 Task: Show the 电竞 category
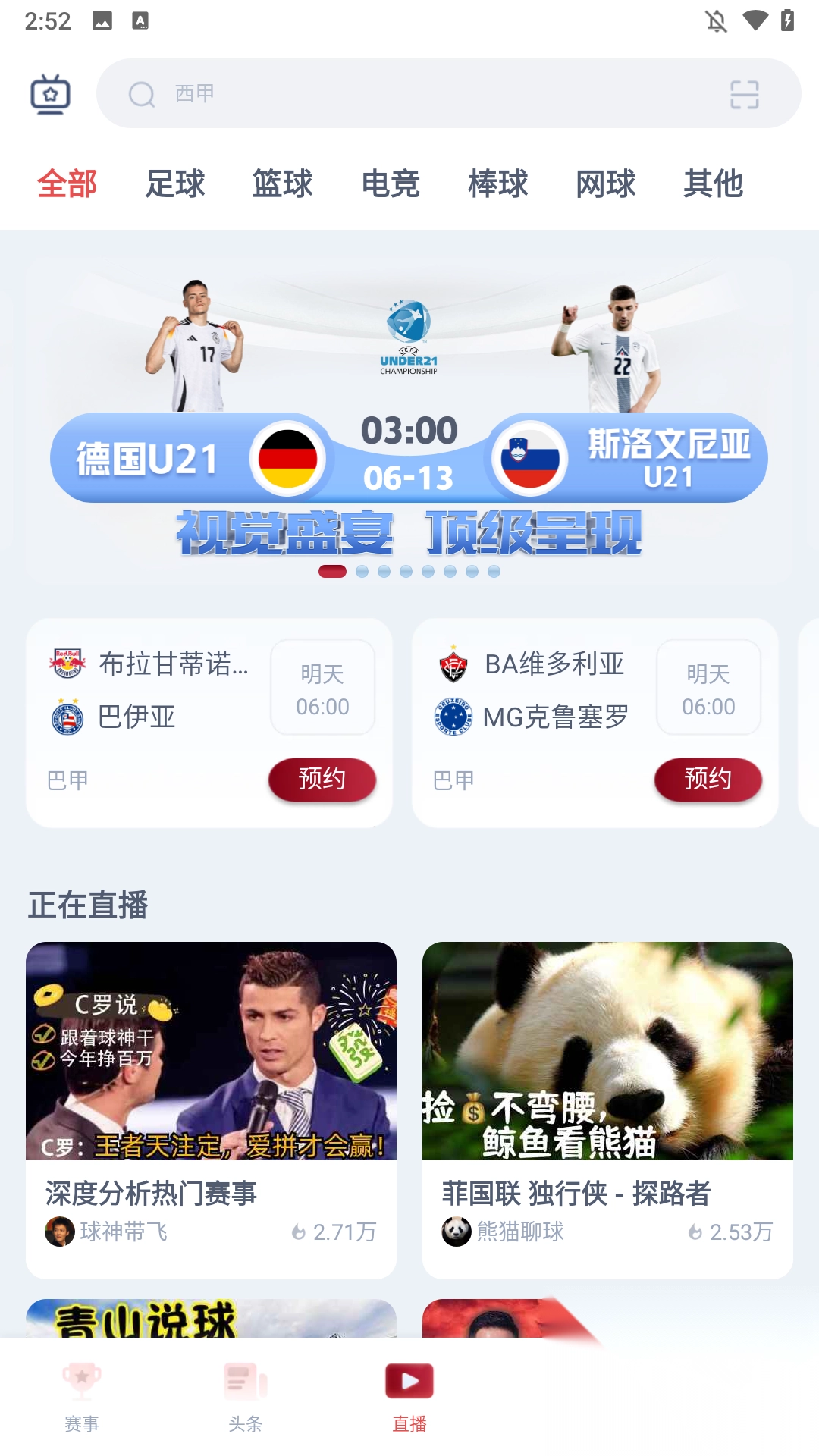pos(391,184)
